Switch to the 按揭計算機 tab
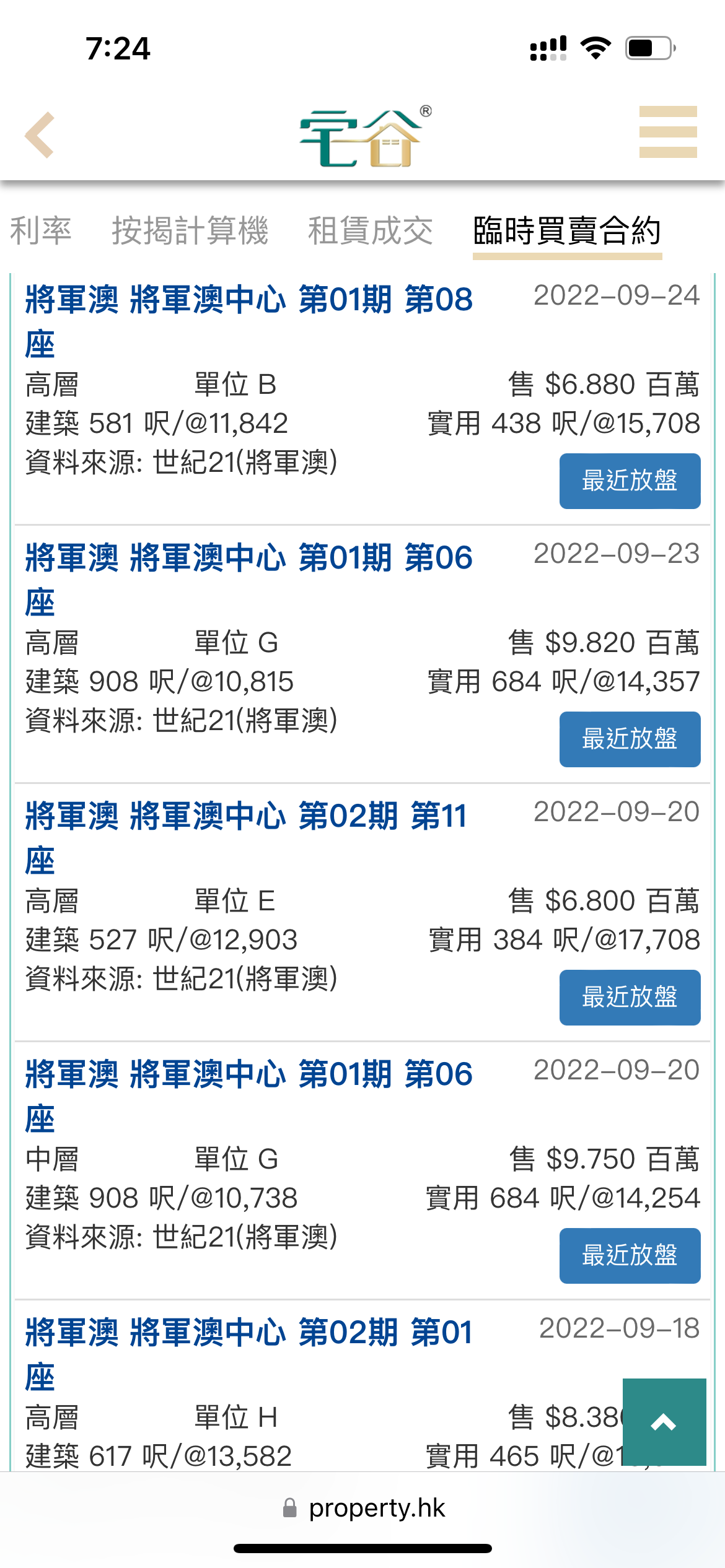The width and height of the screenshot is (725, 1568). (190, 231)
